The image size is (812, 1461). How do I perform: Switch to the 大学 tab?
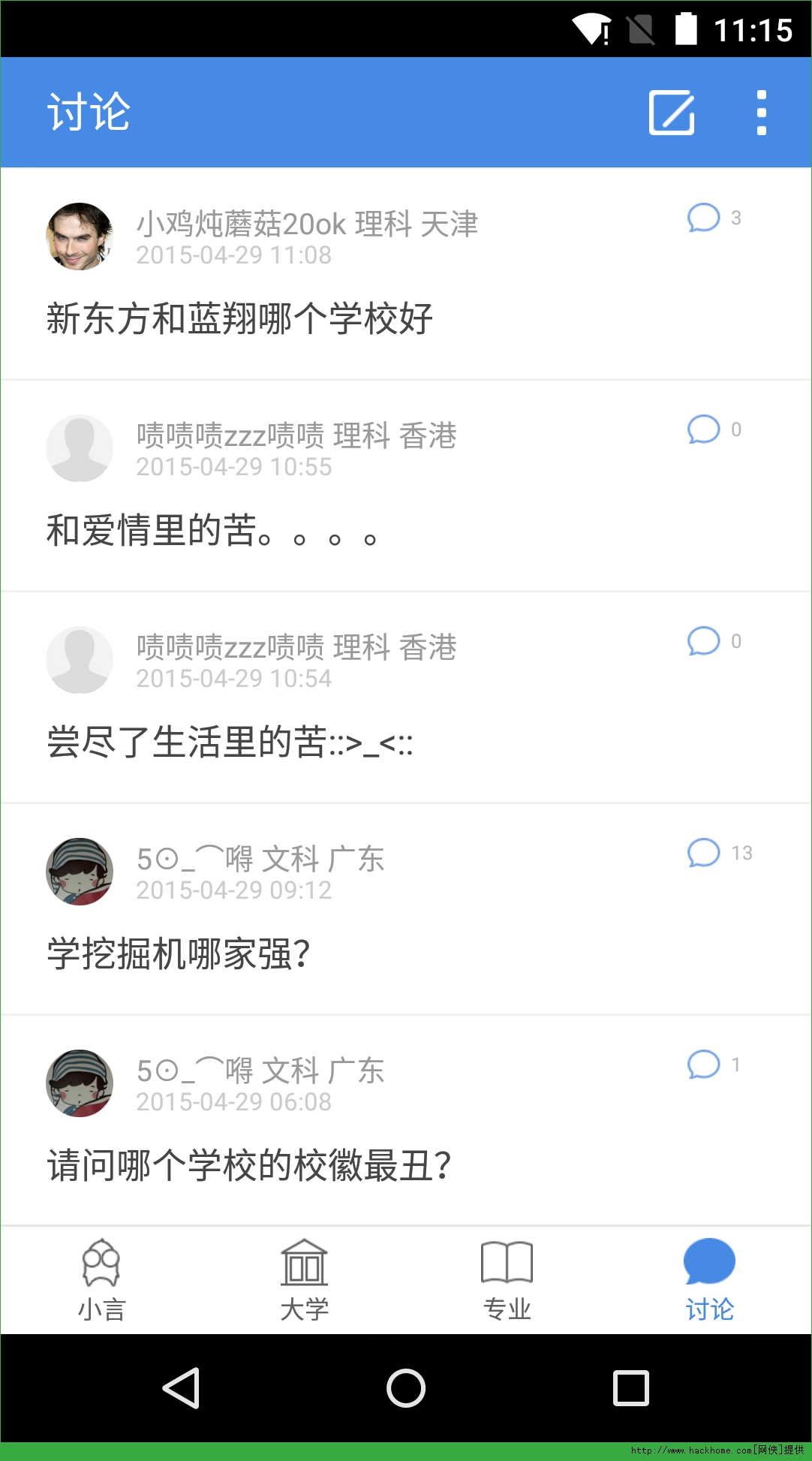(304, 1280)
